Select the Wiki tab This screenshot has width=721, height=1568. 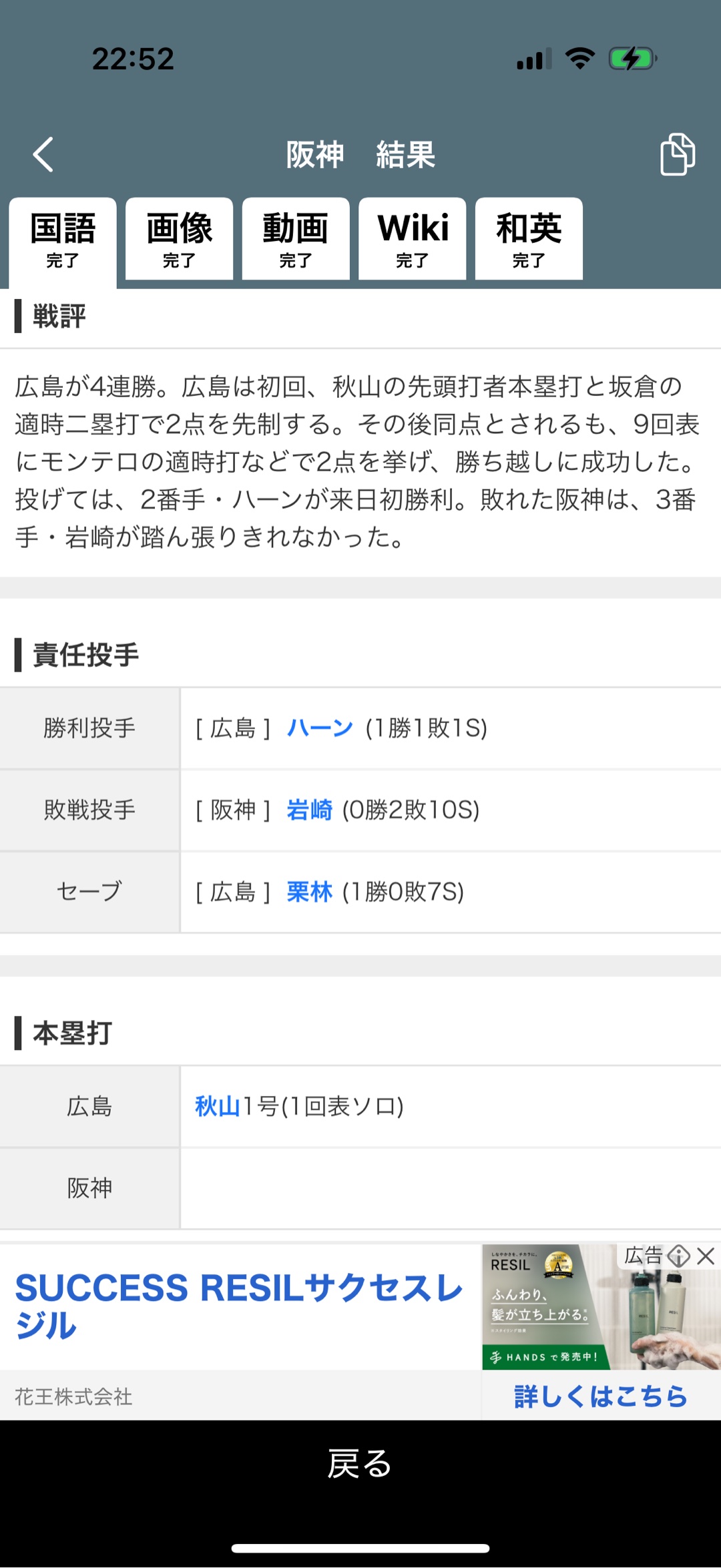point(413,240)
